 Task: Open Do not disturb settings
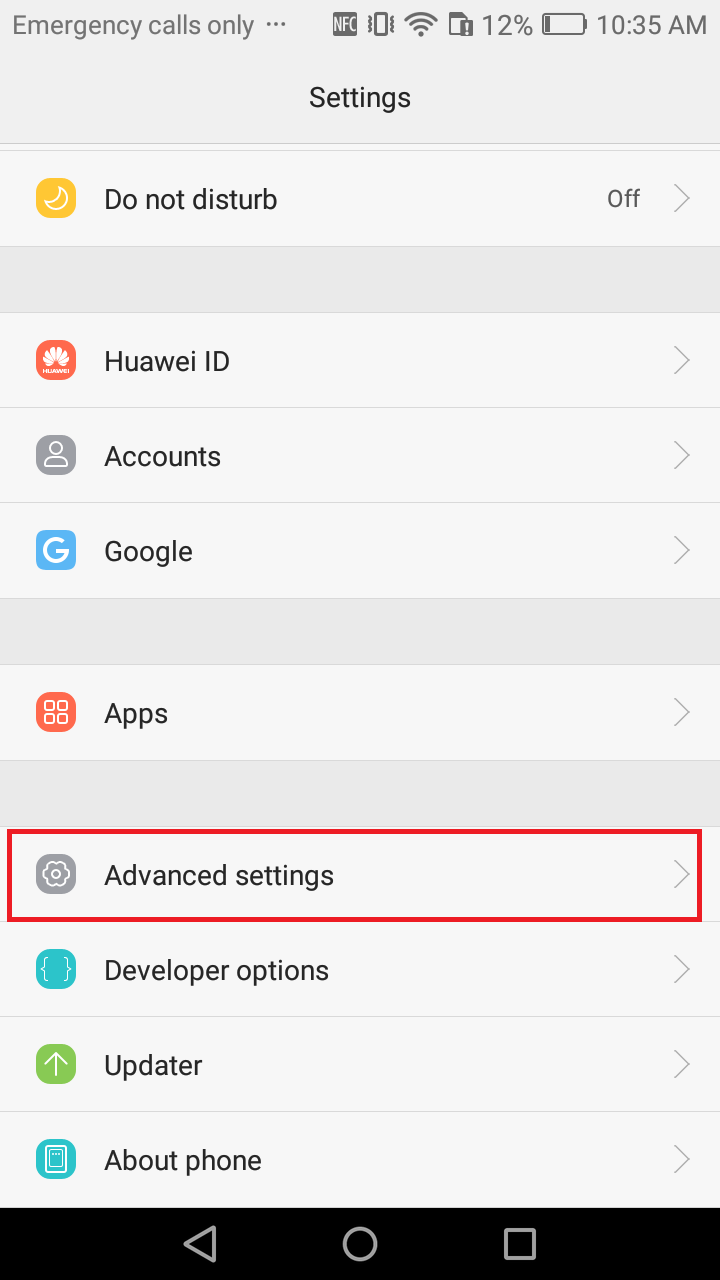coord(360,199)
